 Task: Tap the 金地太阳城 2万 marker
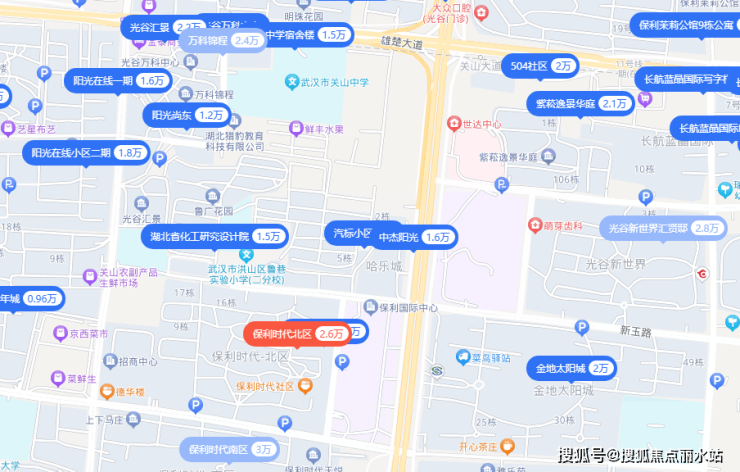click(572, 368)
